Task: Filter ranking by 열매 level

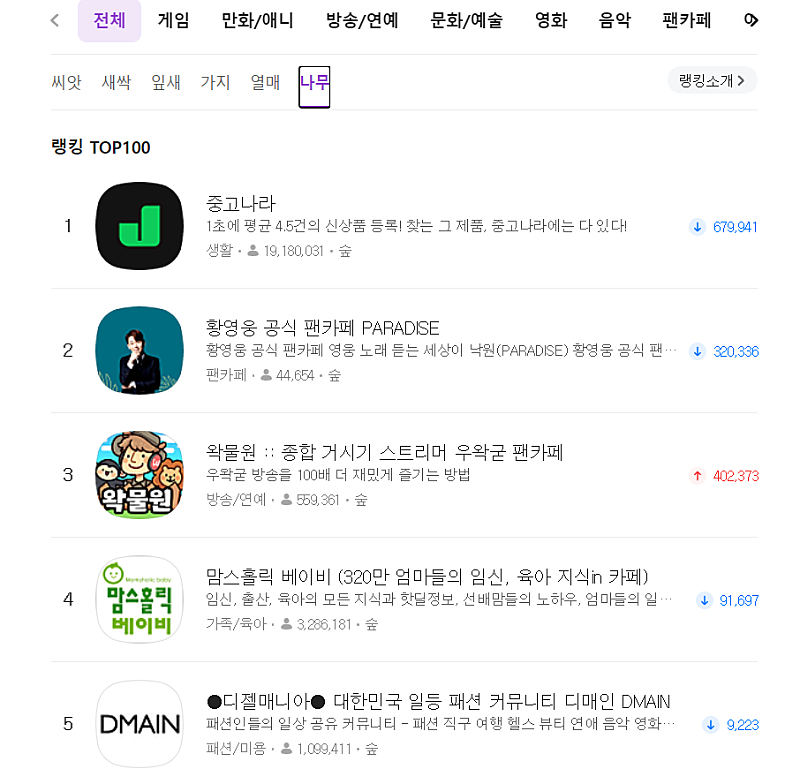Action: 265,83
